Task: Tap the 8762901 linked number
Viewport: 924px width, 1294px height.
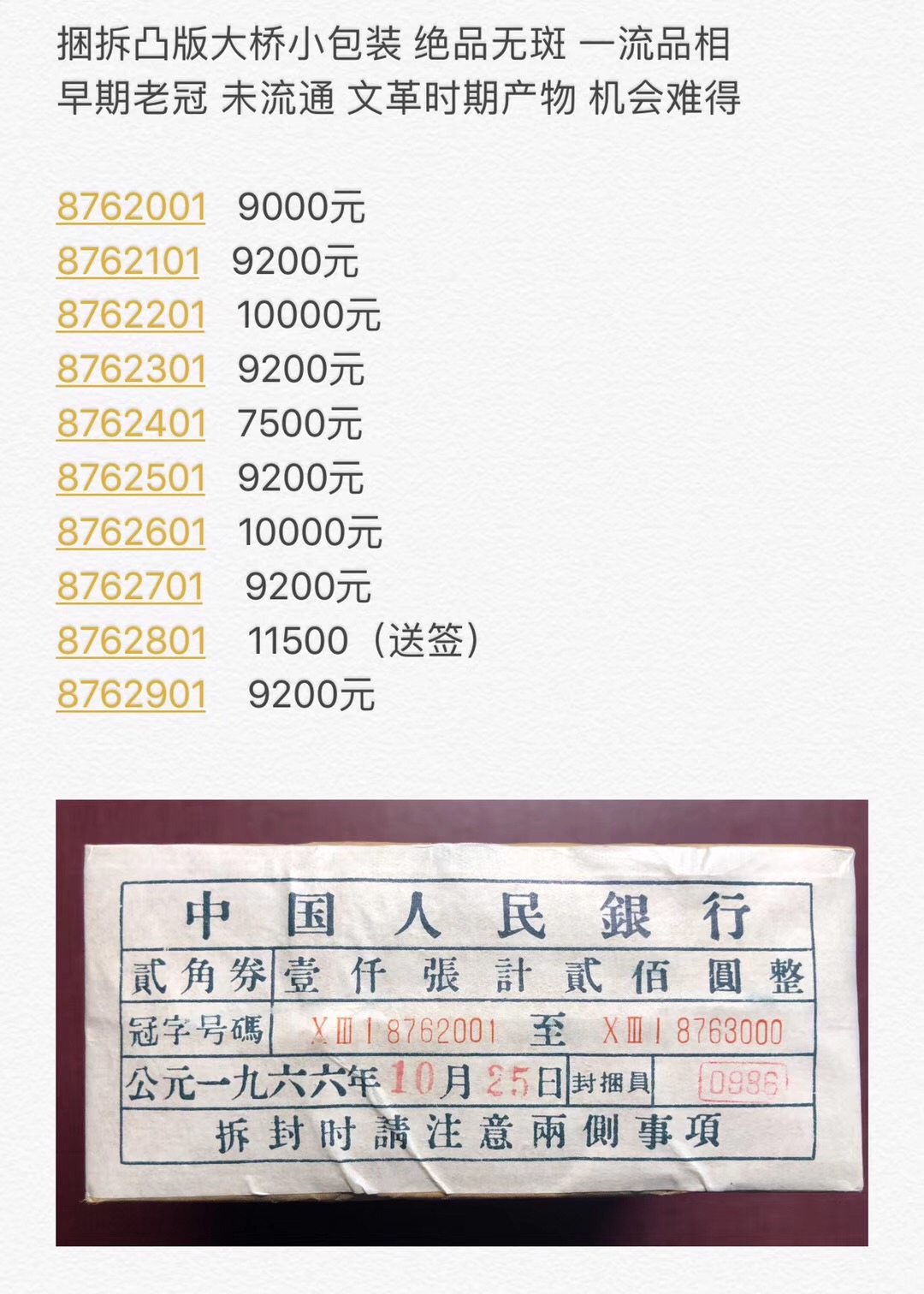Action: click(x=131, y=694)
